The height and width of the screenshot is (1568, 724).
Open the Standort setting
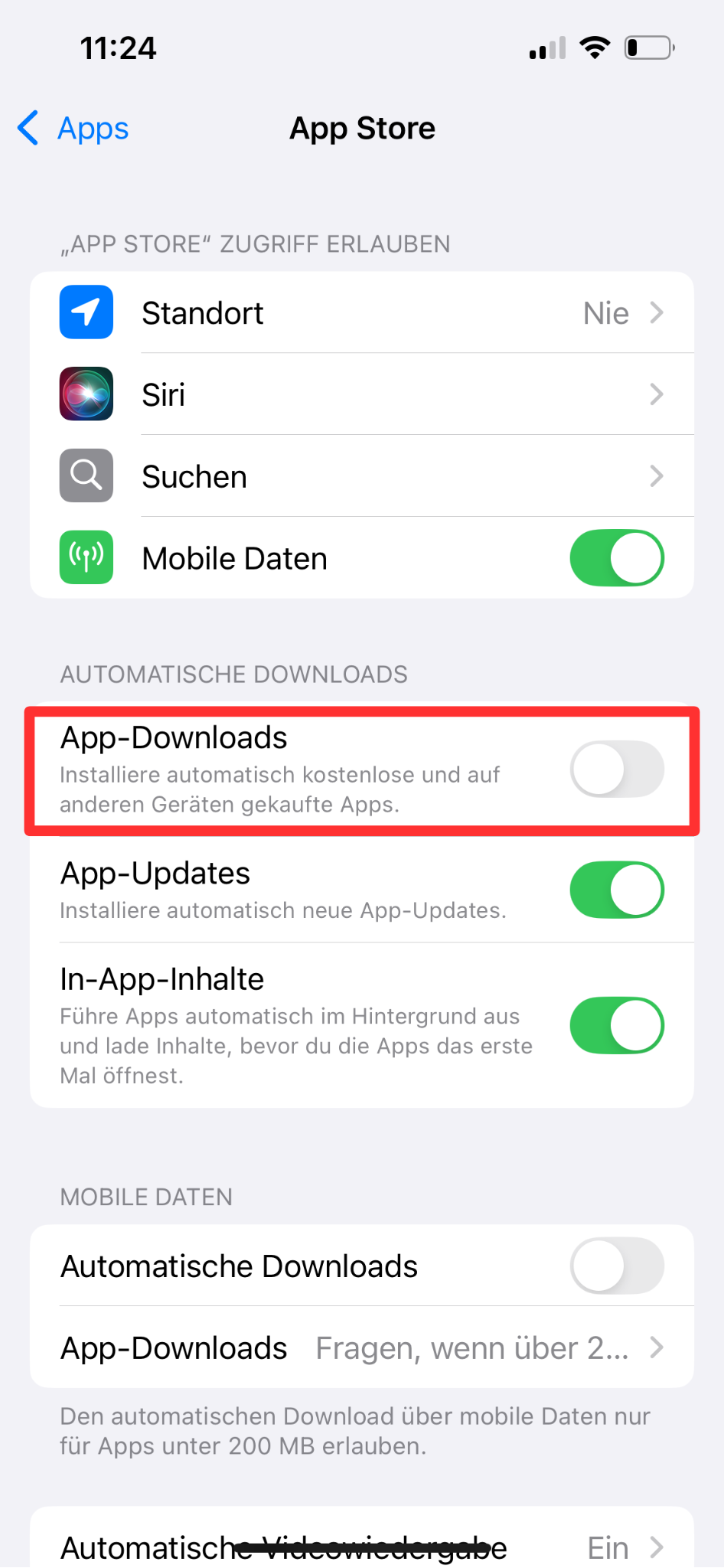pyautogui.click(x=361, y=313)
